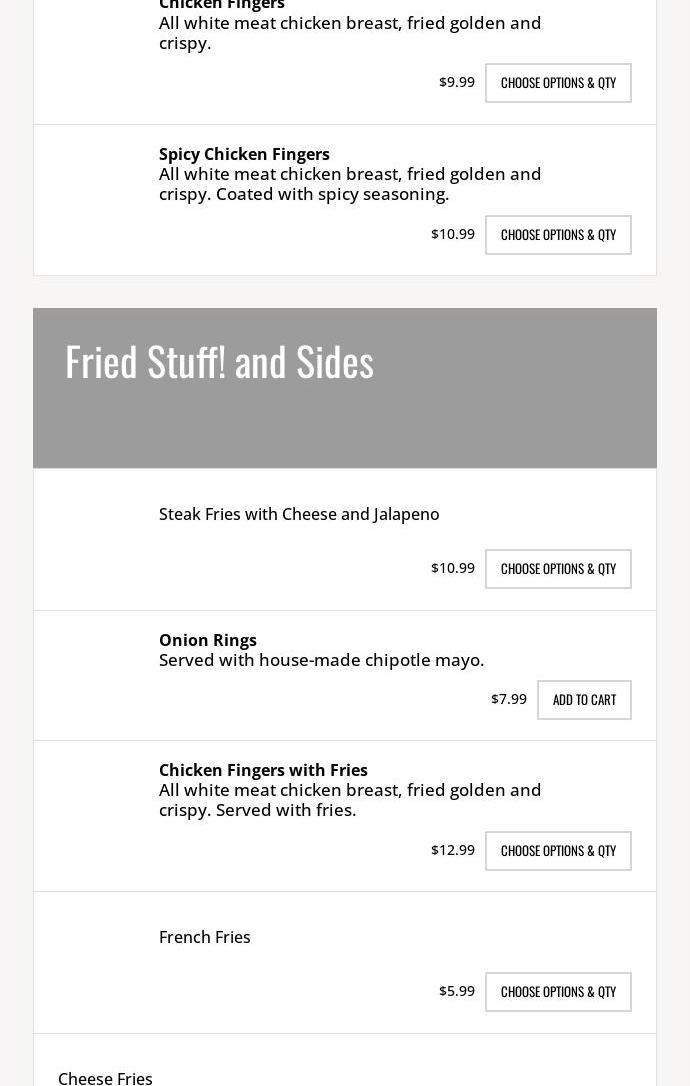Add Onion Rings to cart
The width and height of the screenshot is (690, 1086).
click(x=584, y=700)
